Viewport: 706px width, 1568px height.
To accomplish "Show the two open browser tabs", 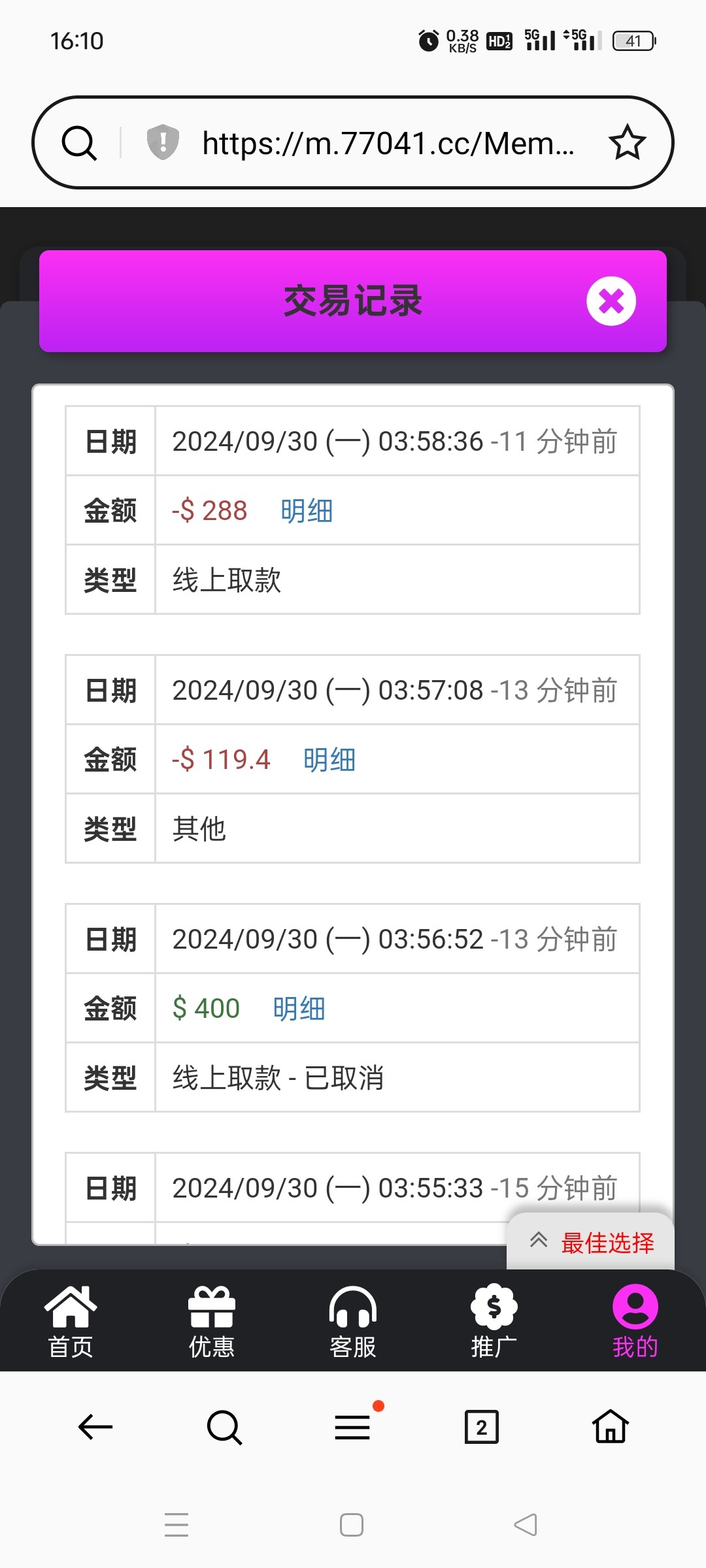I will tap(482, 1427).
